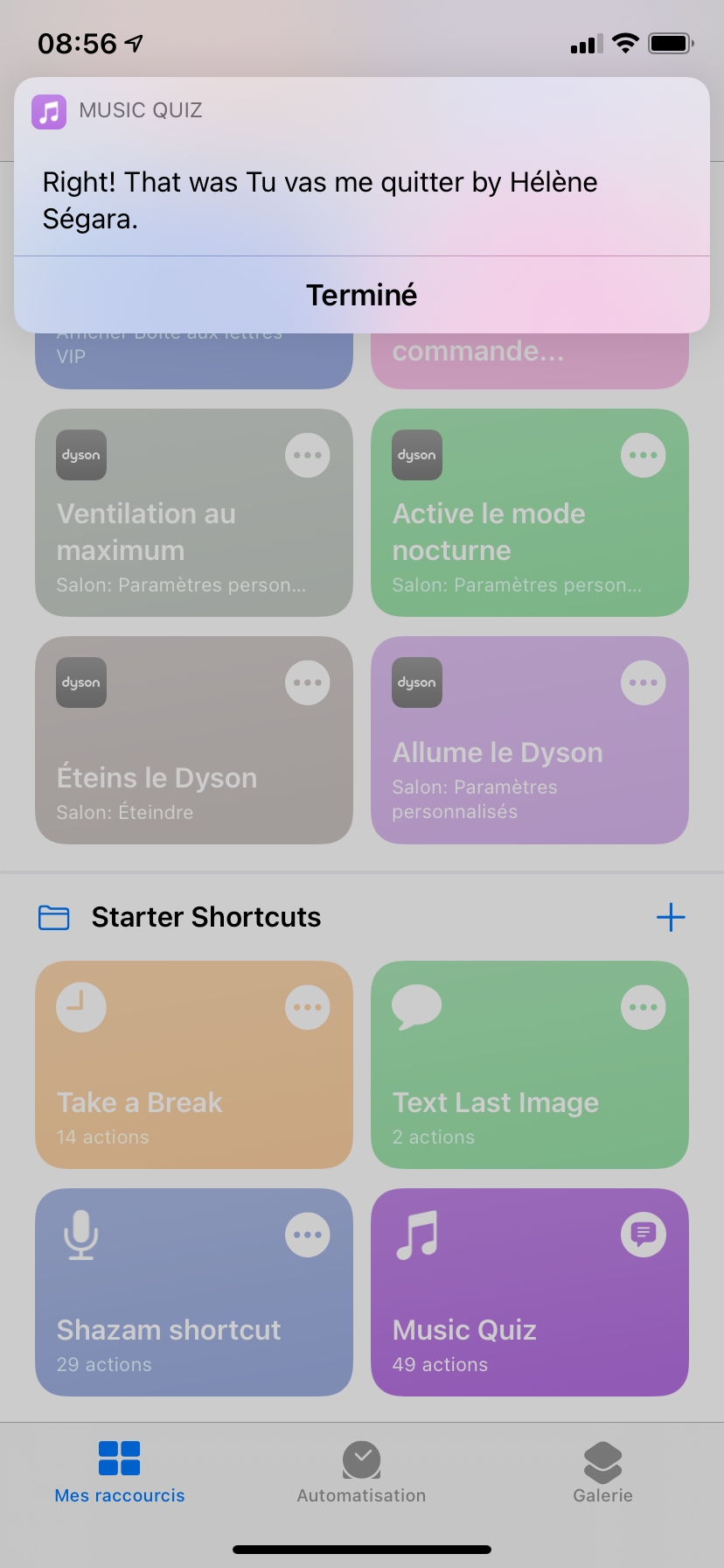Run the Shazam shortcut
The height and width of the screenshot is (1568, 724).
coord(194,1292)
